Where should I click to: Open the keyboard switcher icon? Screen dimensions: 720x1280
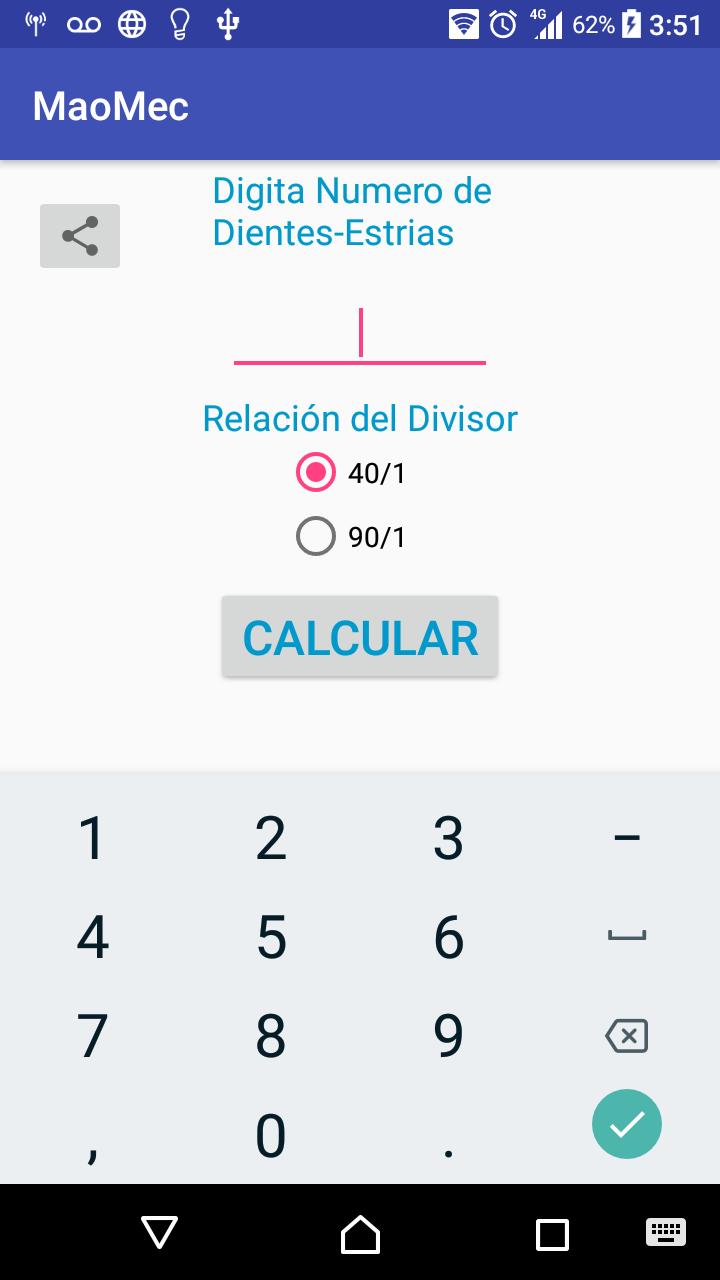(665, 1231)
